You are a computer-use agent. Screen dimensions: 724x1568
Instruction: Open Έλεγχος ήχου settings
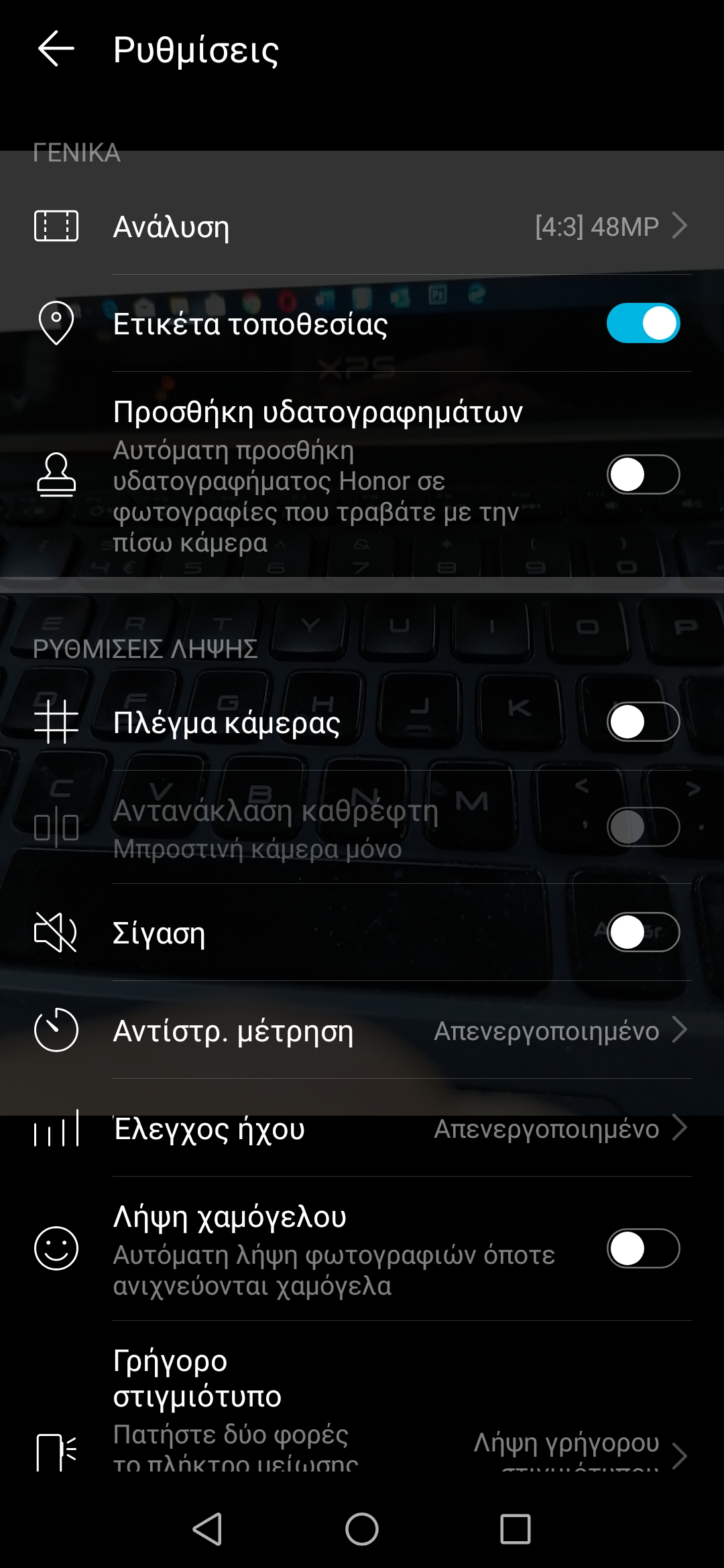tap(362, 1128)
